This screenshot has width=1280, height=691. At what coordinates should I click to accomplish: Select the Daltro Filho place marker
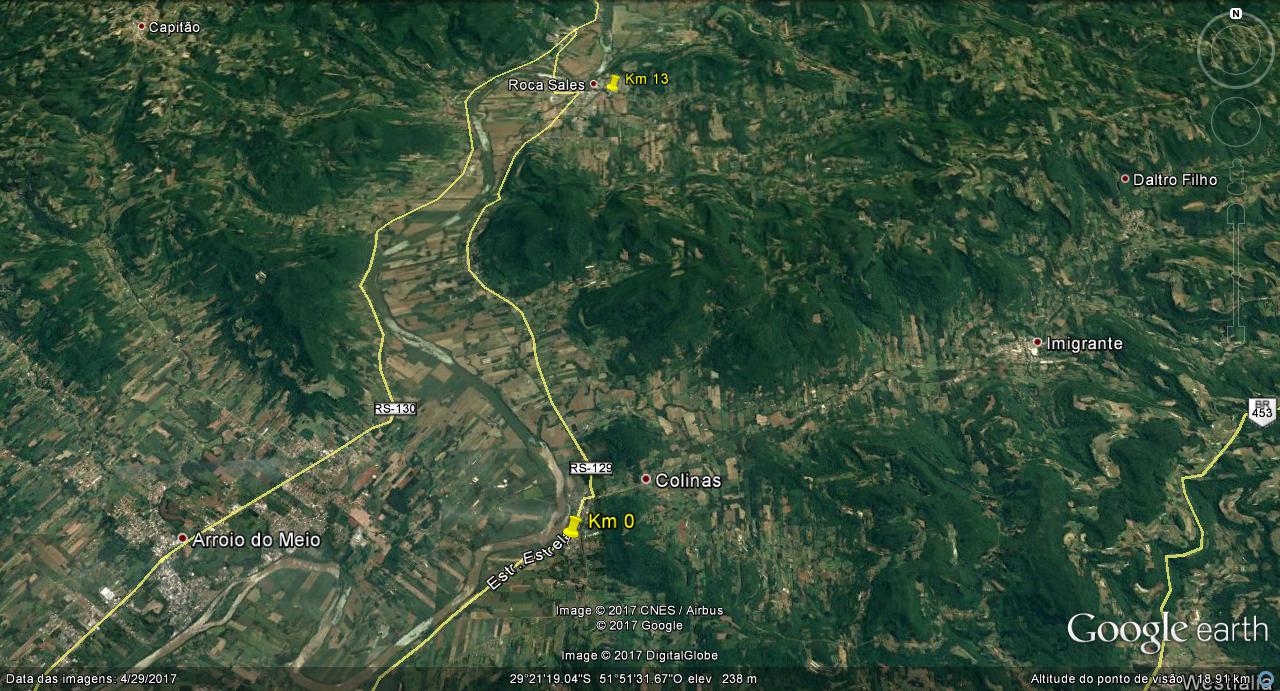tap(1125, 179)
